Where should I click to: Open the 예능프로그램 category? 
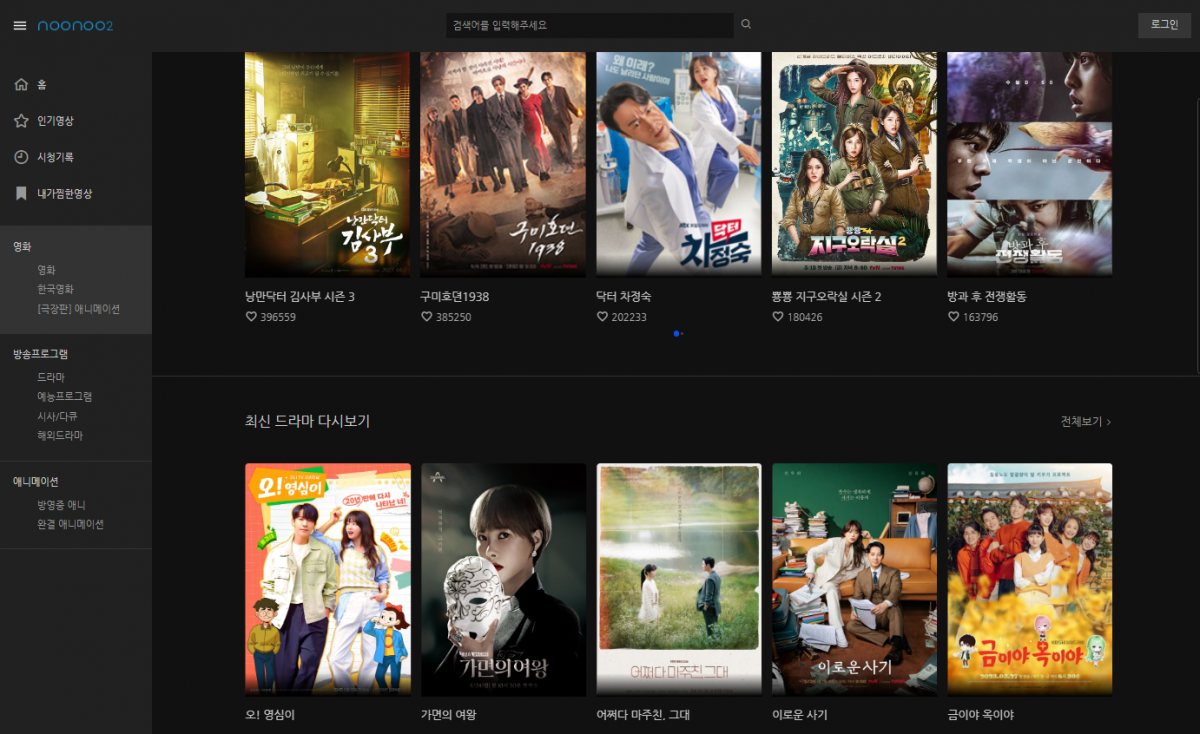(x=65, y=396)
